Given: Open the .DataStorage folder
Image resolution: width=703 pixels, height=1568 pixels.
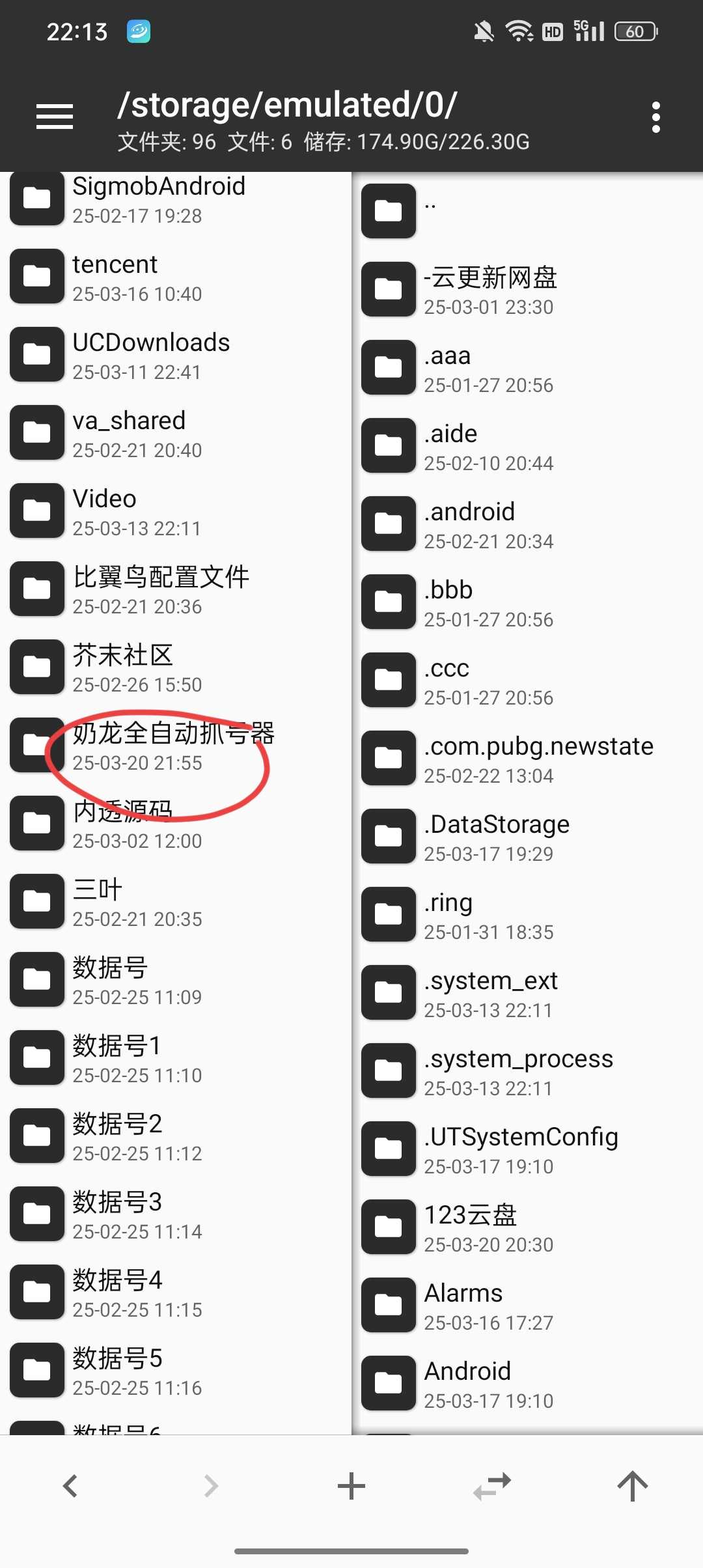Looking at the screenshot, I should 529,836.
